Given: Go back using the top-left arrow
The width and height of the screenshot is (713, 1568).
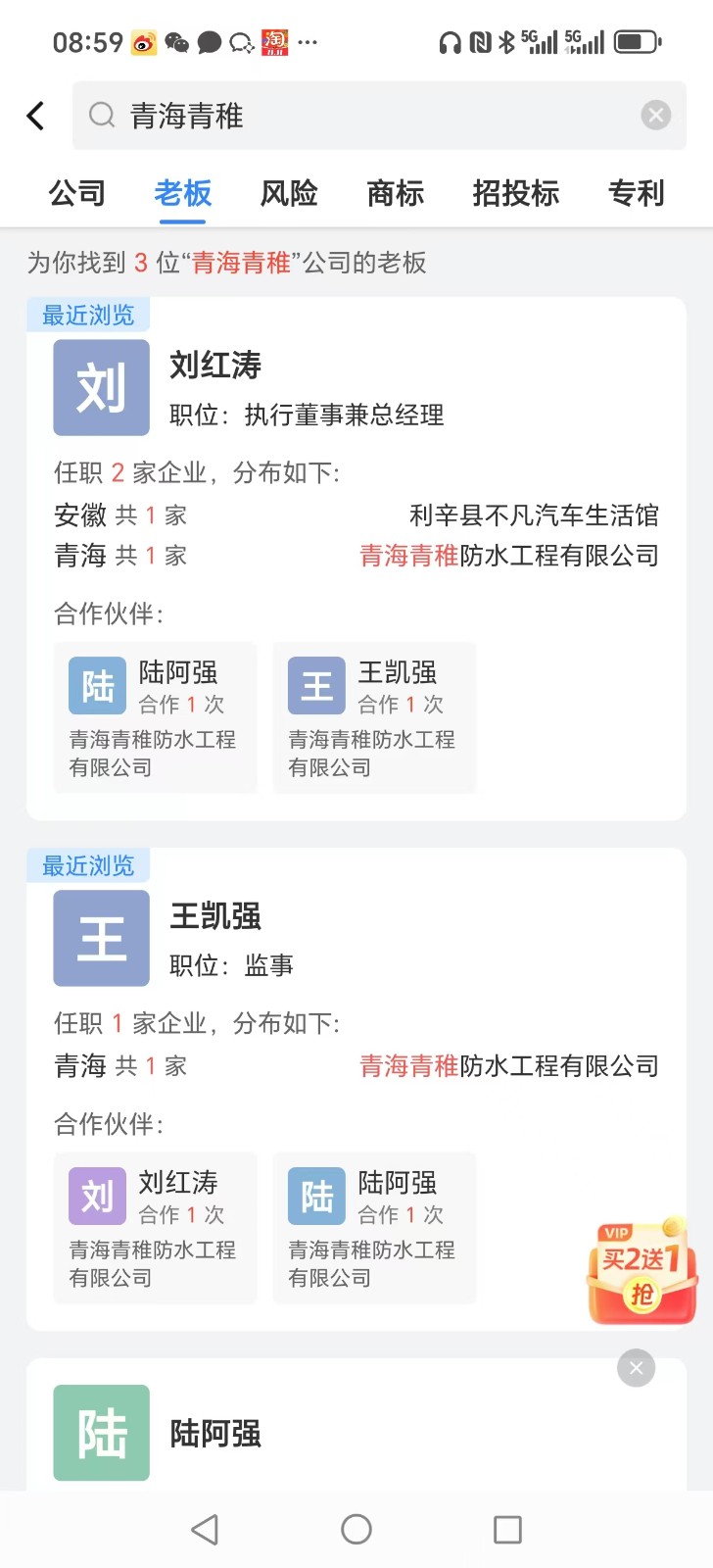Looking at the screenshot, I should [x=36, y=116].
